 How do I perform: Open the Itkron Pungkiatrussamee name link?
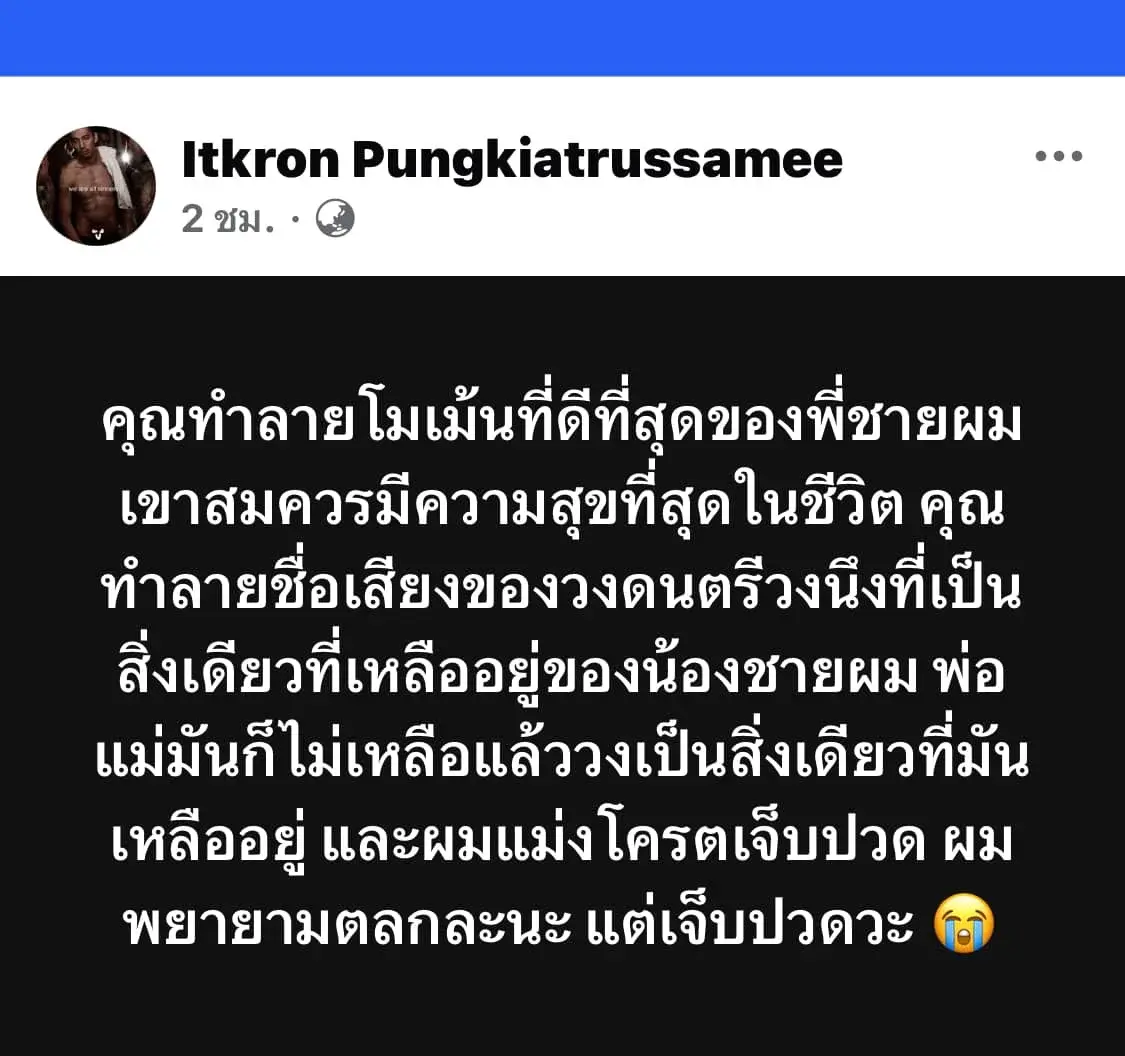click(512, 159)
